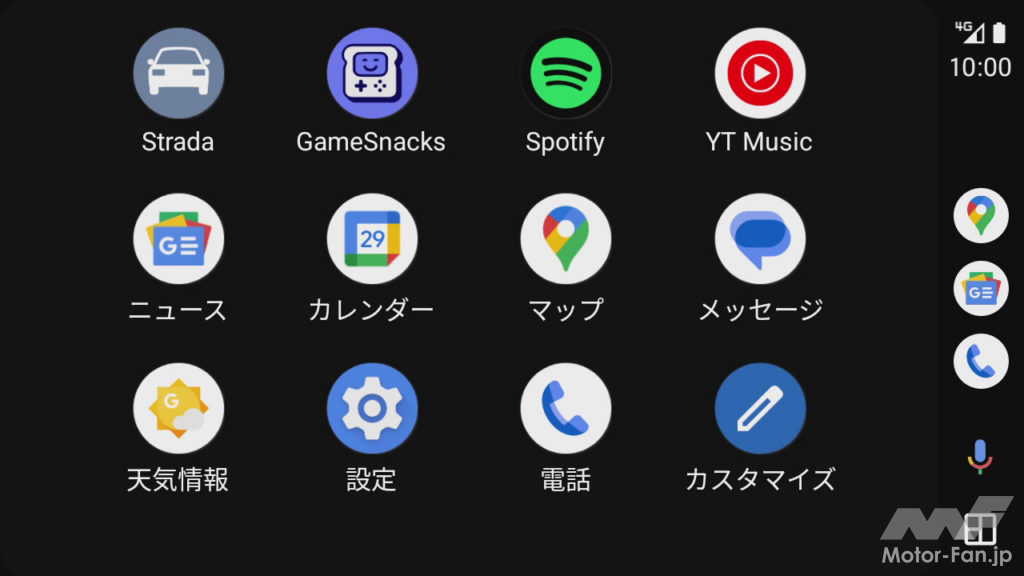Tap カスタマイズ to customize the launcher

pos(759,408)
